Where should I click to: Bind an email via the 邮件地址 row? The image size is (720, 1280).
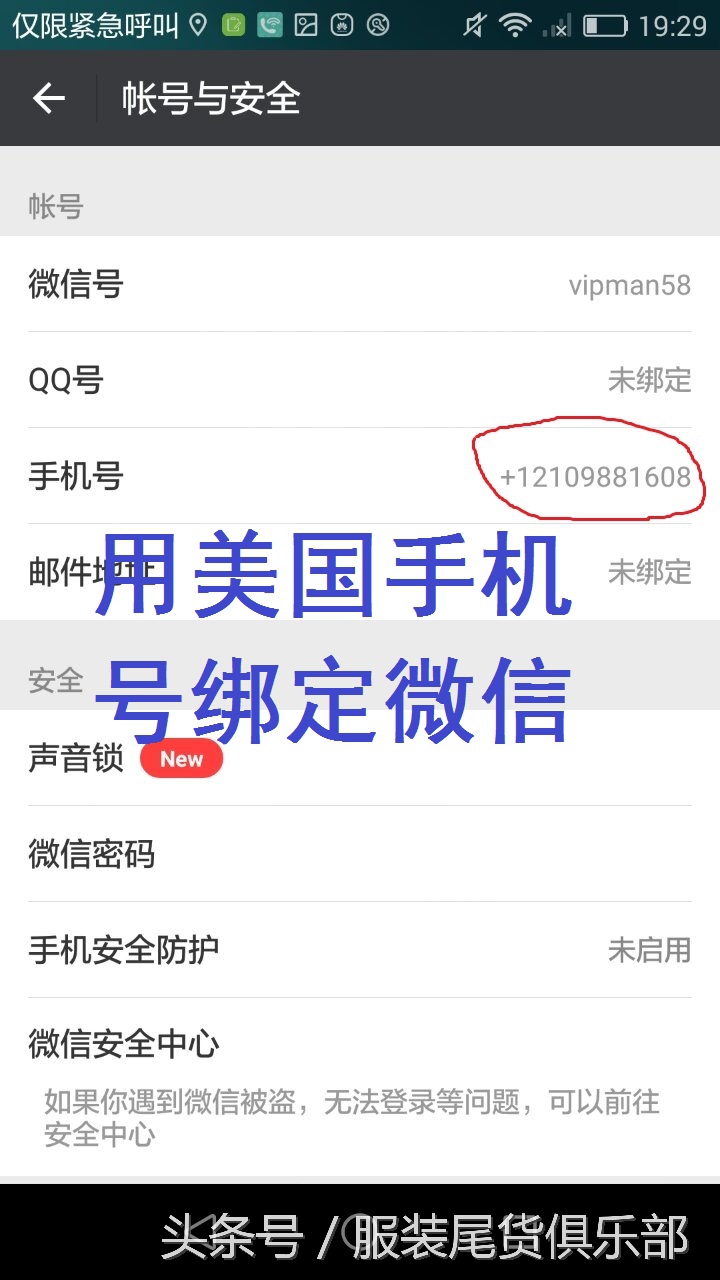[x=360, y=572]
